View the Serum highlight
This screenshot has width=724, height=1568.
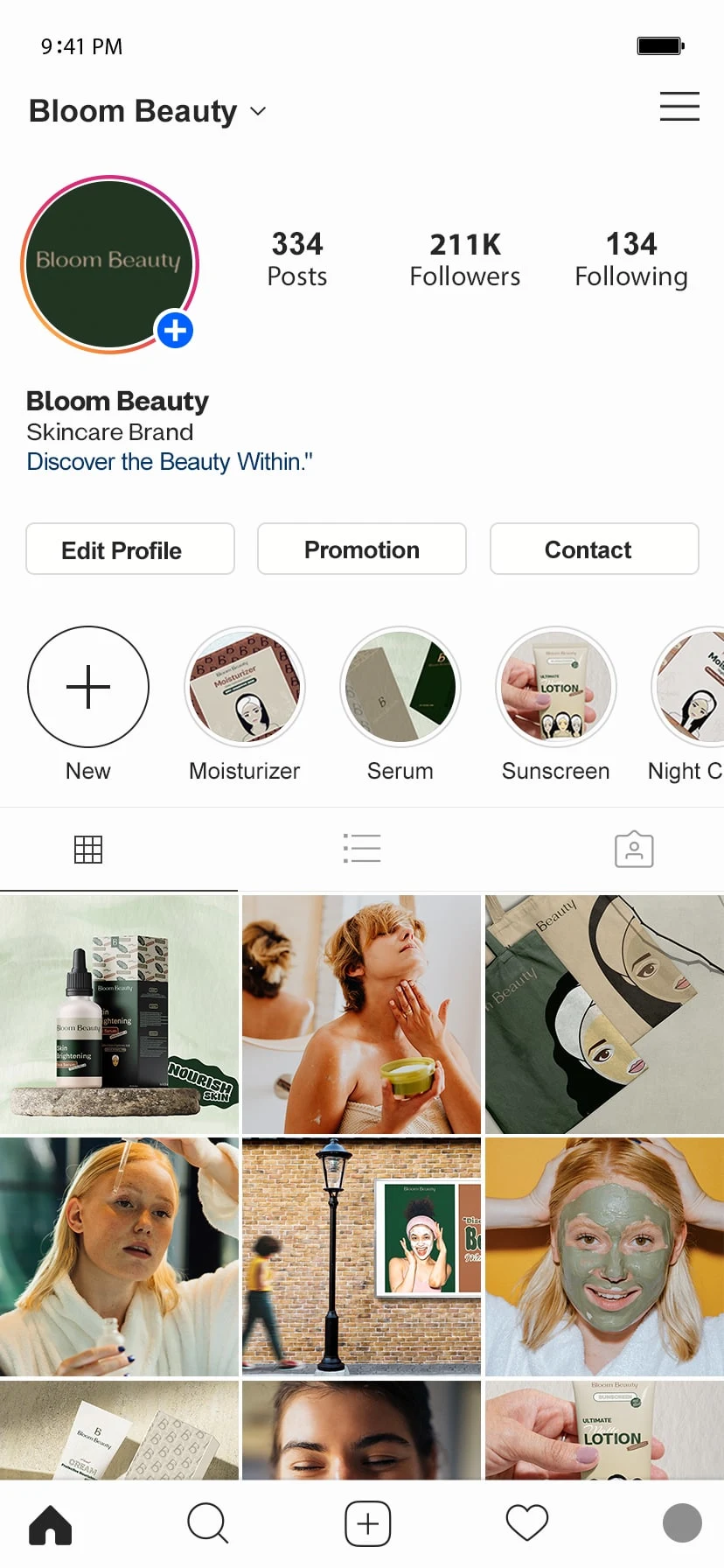pyautogui.click(x=400, y=687)
